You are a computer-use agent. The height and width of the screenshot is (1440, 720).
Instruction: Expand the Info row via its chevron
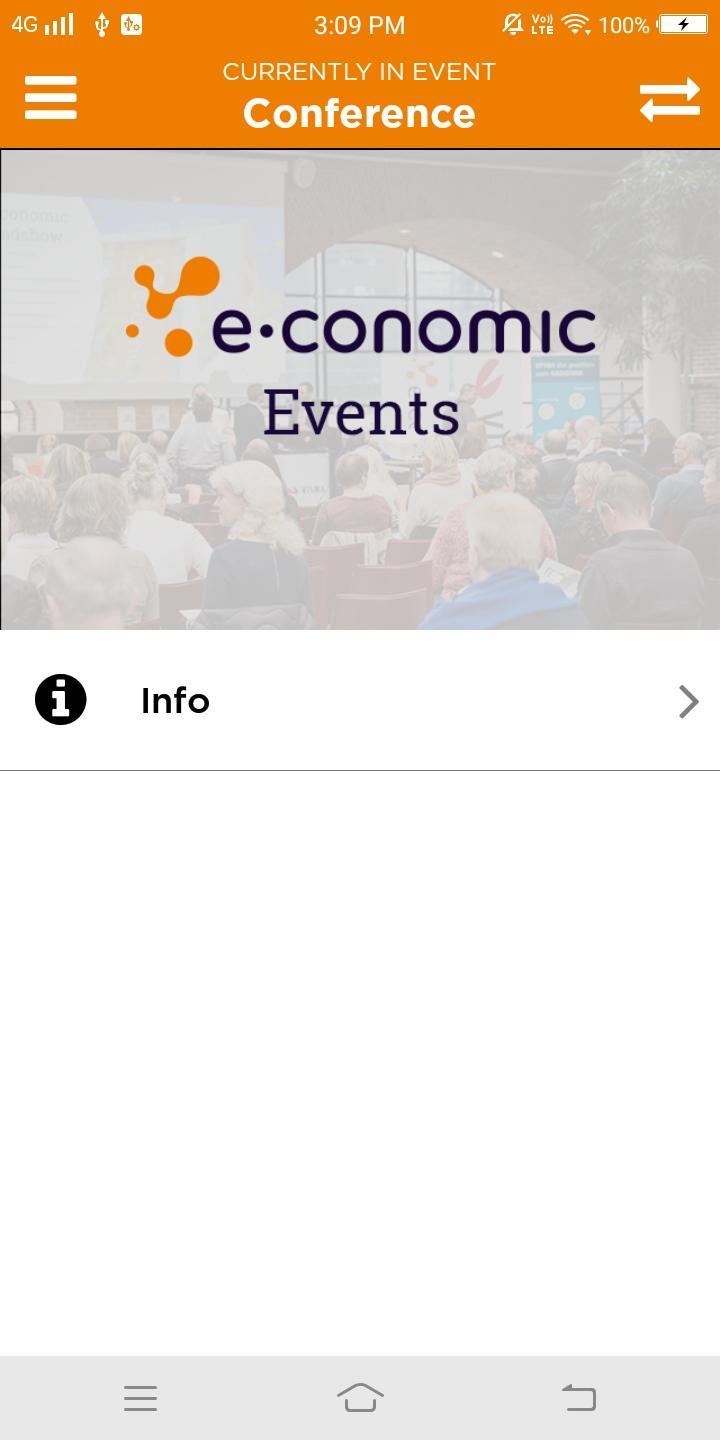click(688, 701)
